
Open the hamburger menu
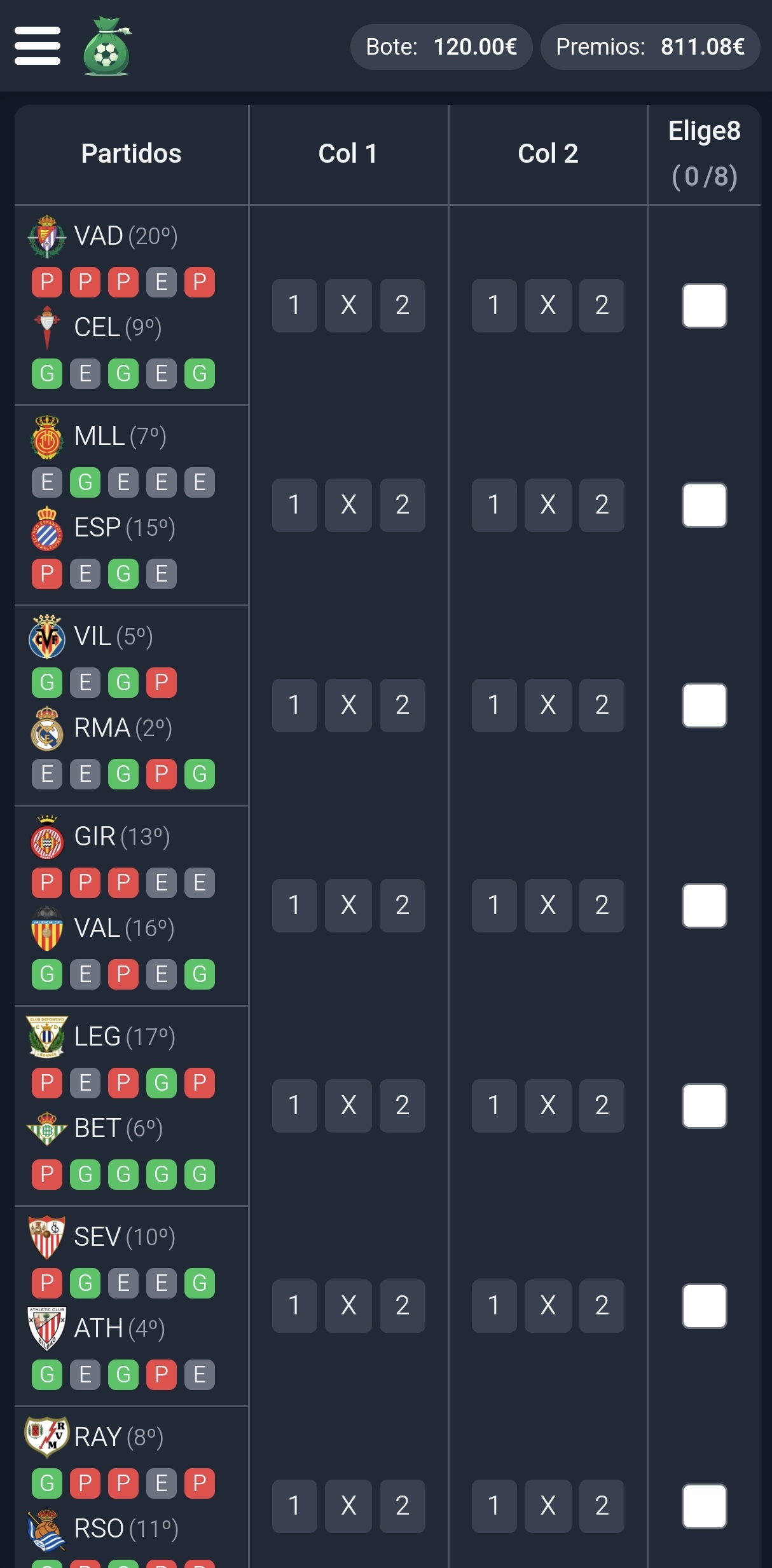[38, 46]
